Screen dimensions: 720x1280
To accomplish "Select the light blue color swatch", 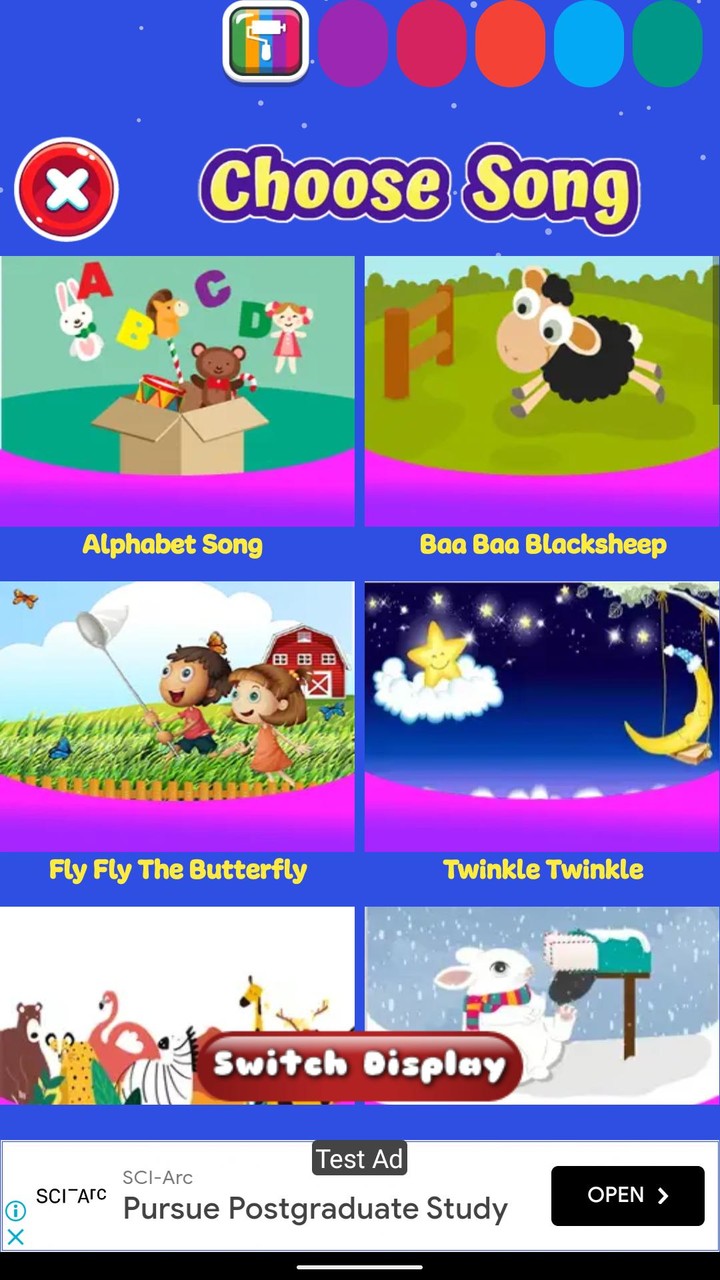I will click(588, 44).
